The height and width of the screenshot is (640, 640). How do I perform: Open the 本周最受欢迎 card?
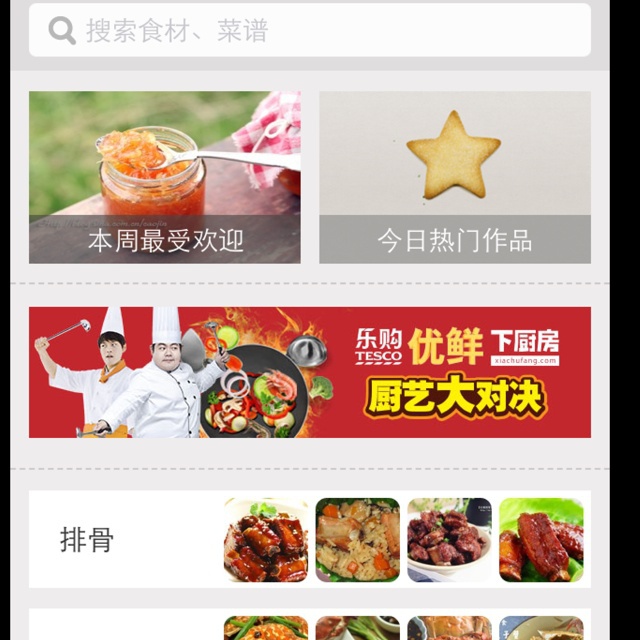pyautogui.click(x=165, y=178)
